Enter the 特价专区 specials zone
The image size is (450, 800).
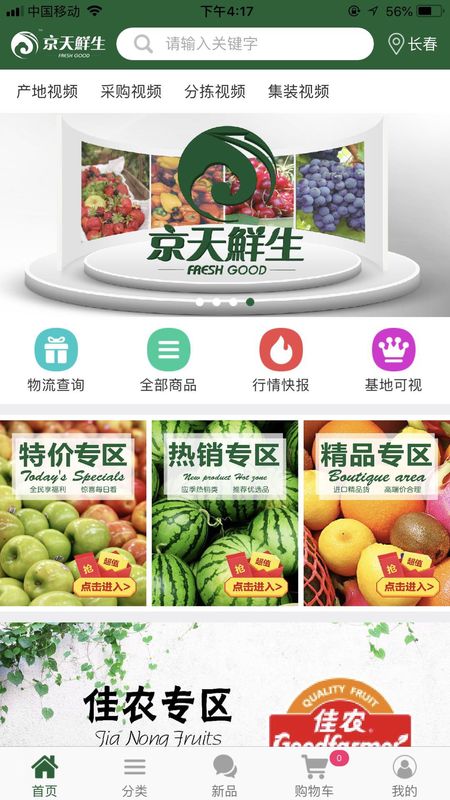point(73,513)
